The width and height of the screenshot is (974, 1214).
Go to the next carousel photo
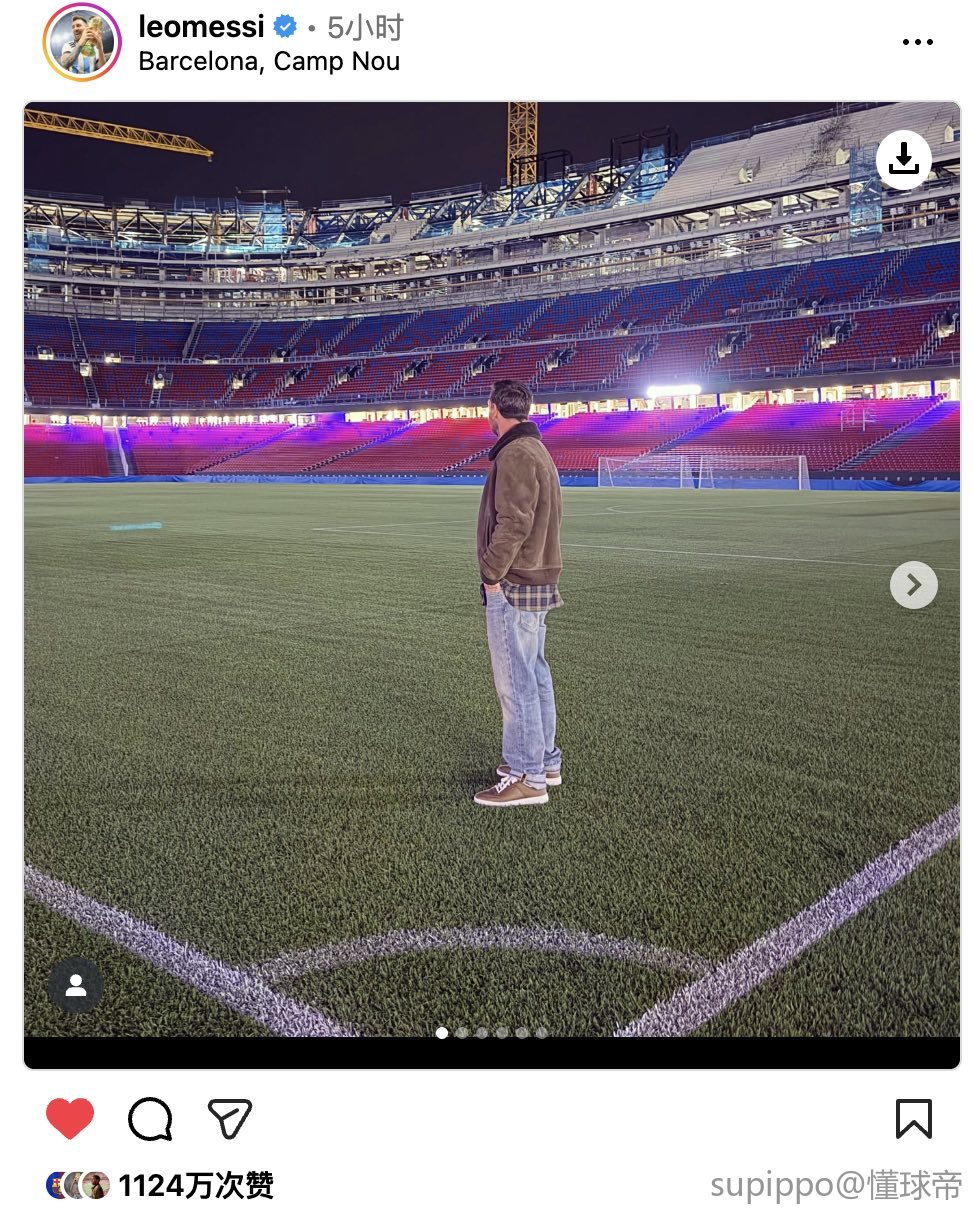pyautogui.click(x=913, y=585)
